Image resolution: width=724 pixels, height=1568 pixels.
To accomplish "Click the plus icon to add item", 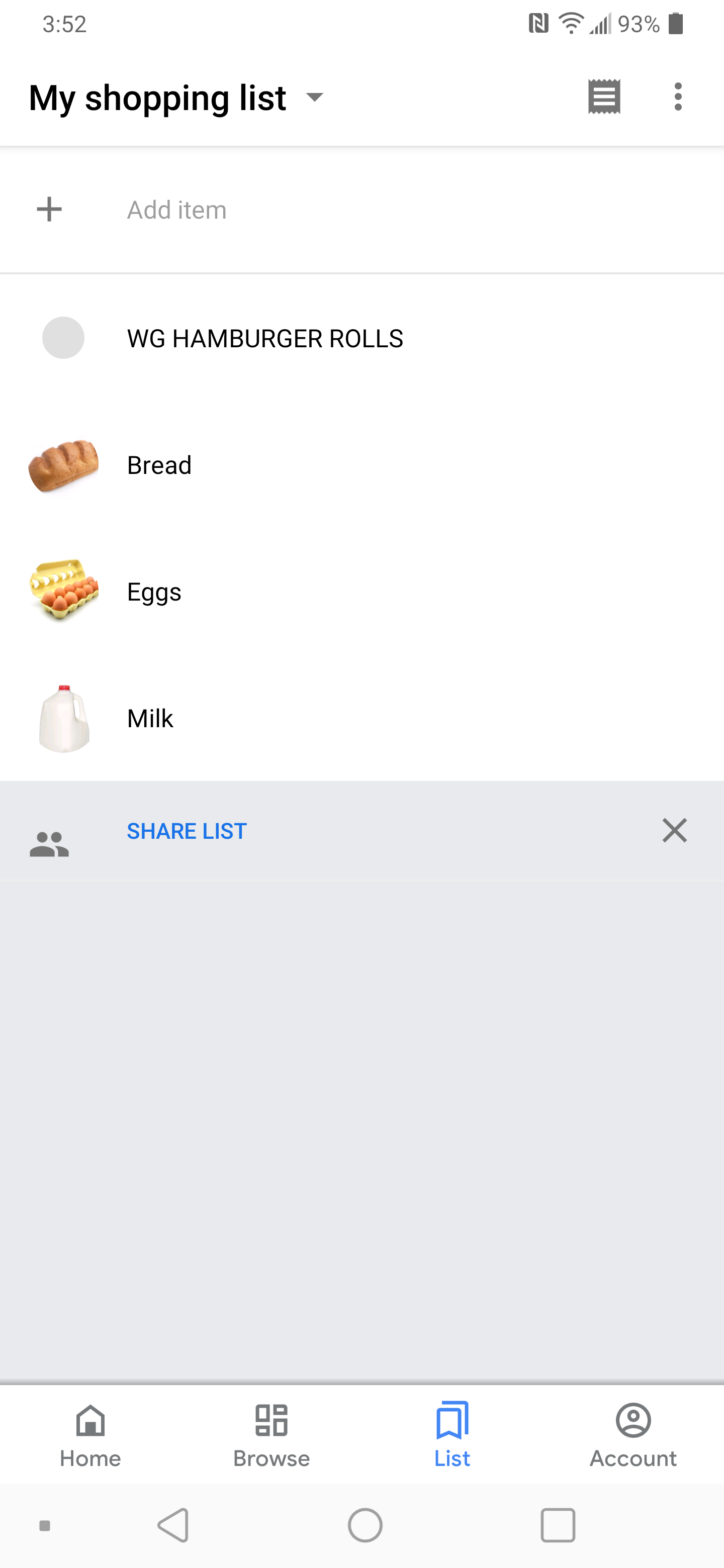I will tap(49, 210).
